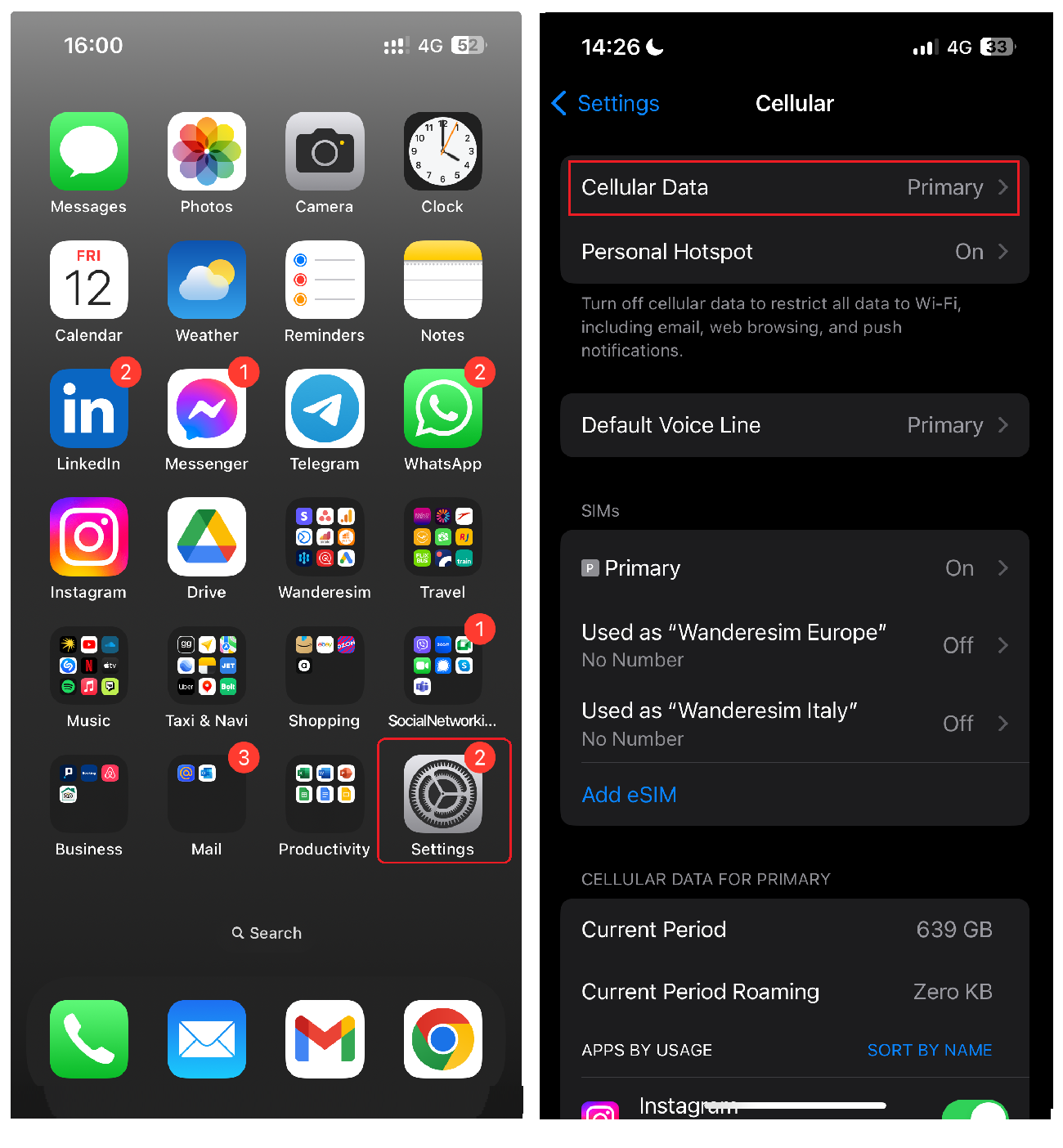
Task: Launch the Telegram app
Action: point(325,409)
